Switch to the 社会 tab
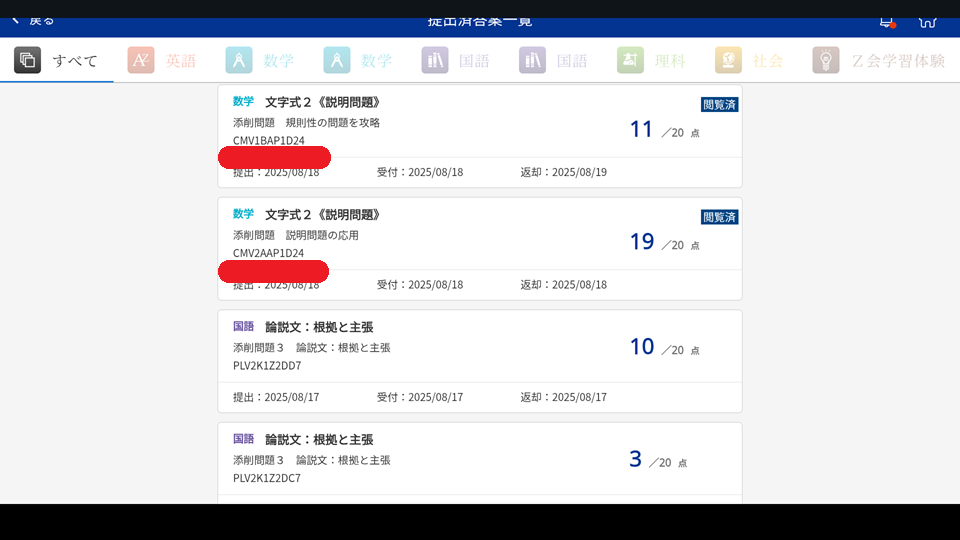Screen dimensions: 960x540 click(x=750, y=60)
